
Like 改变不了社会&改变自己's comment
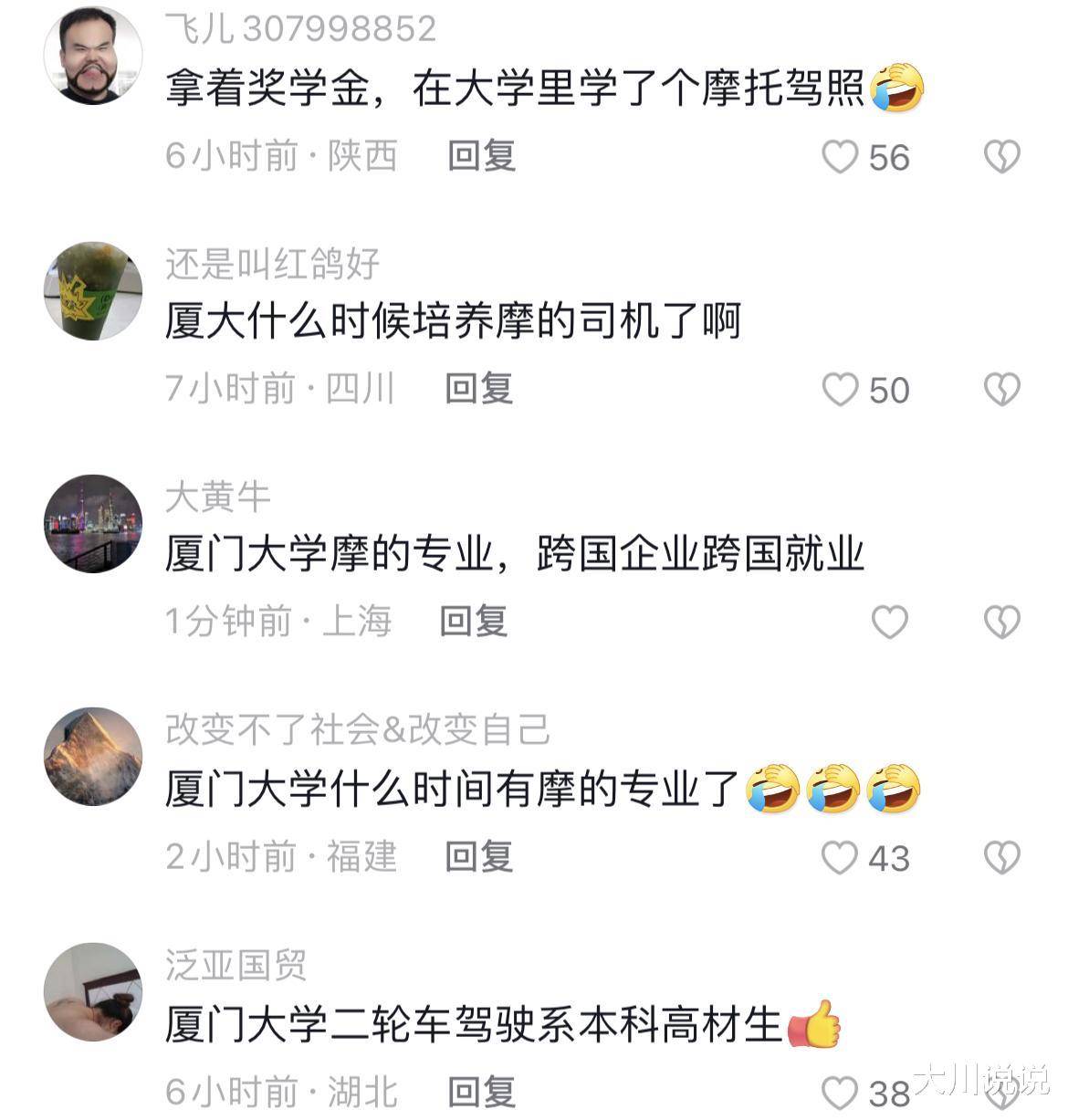(x=840, y=858)
